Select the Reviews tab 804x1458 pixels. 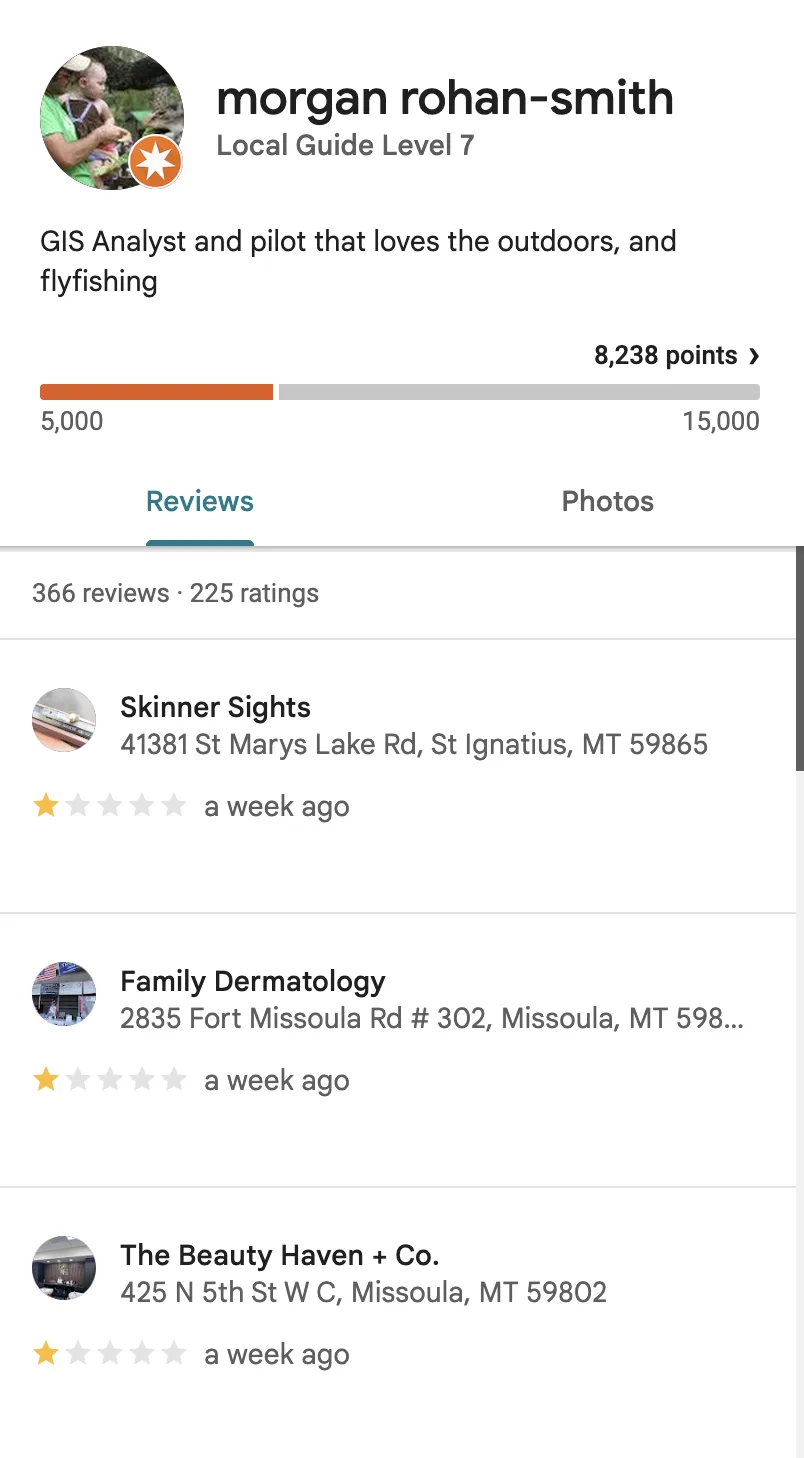coord(200,501)
